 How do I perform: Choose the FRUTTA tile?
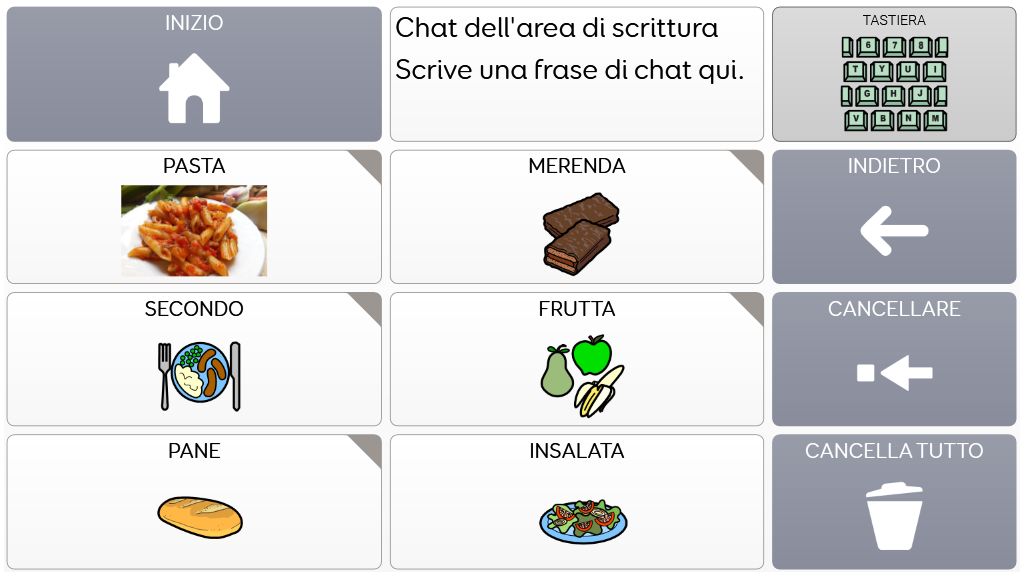click(577, 360)
